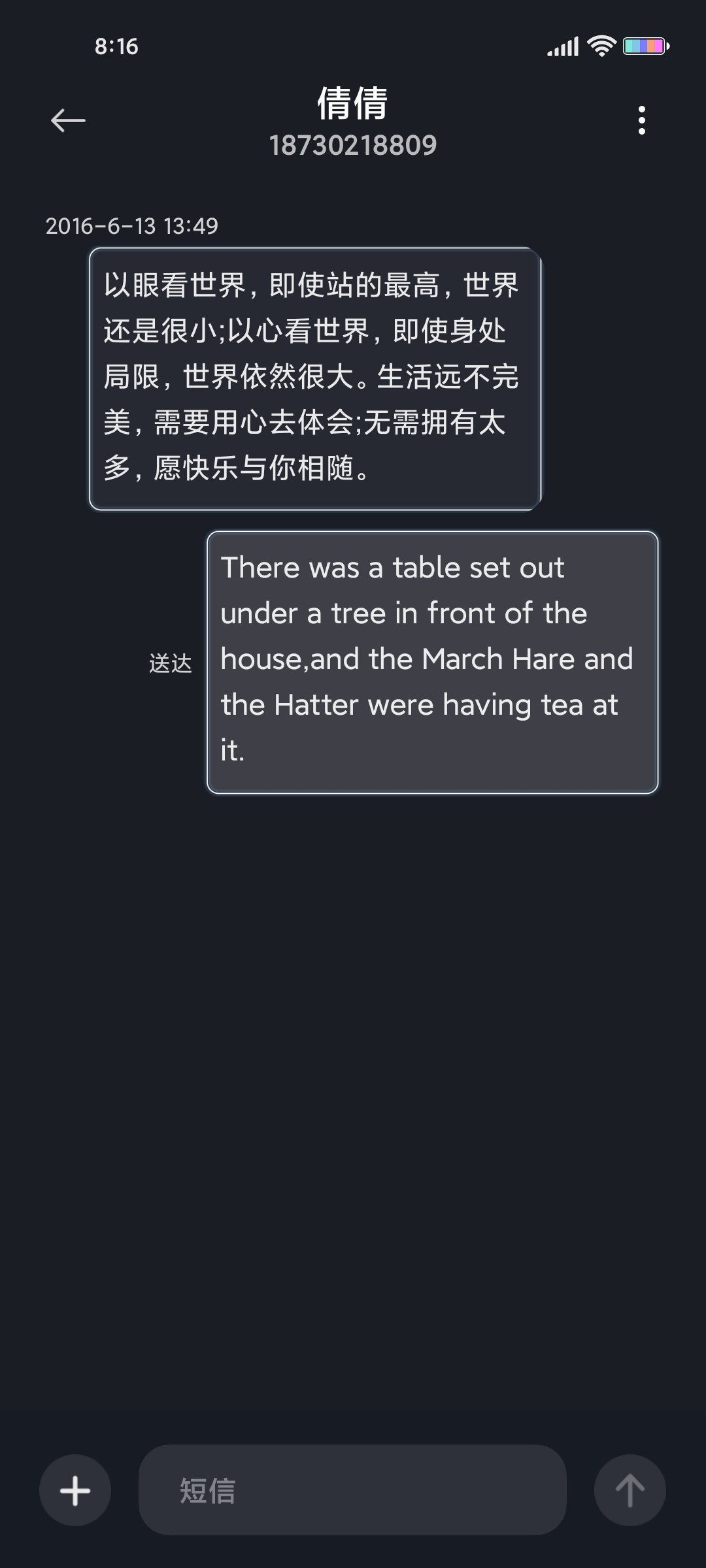Go back using the arrow
Screen dimensions: 706x1568
point(68,120)
